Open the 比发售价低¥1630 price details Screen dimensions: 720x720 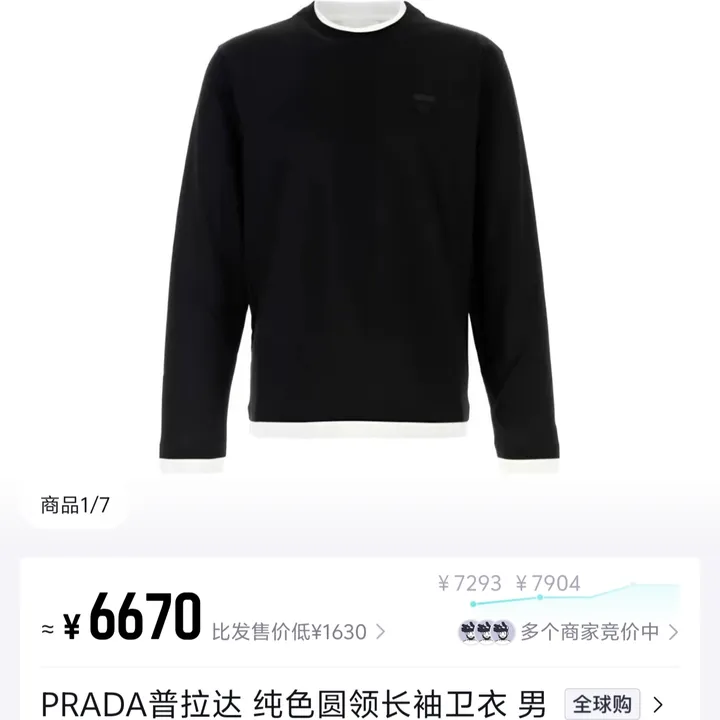(x=298, y=632)
